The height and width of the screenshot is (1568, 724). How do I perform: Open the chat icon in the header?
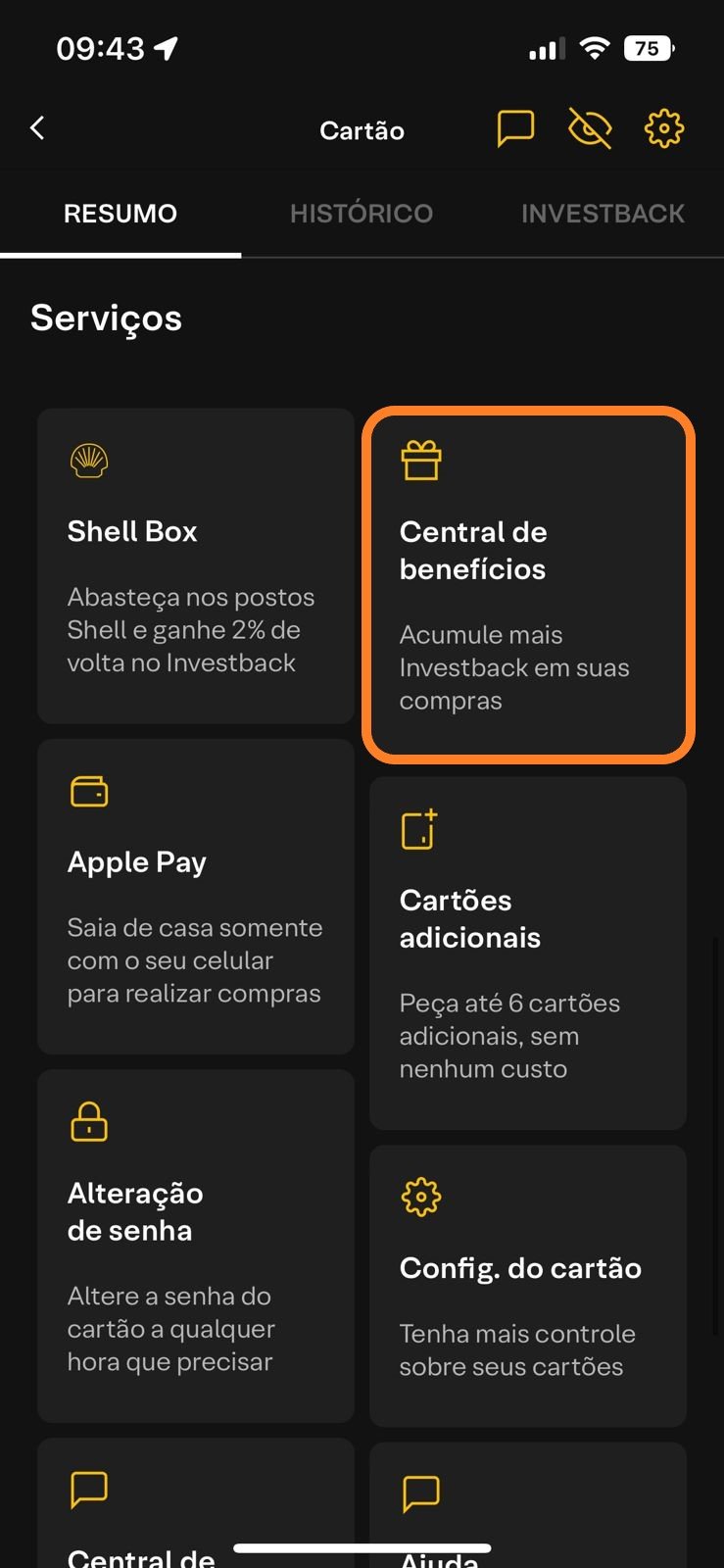(515, 128)
